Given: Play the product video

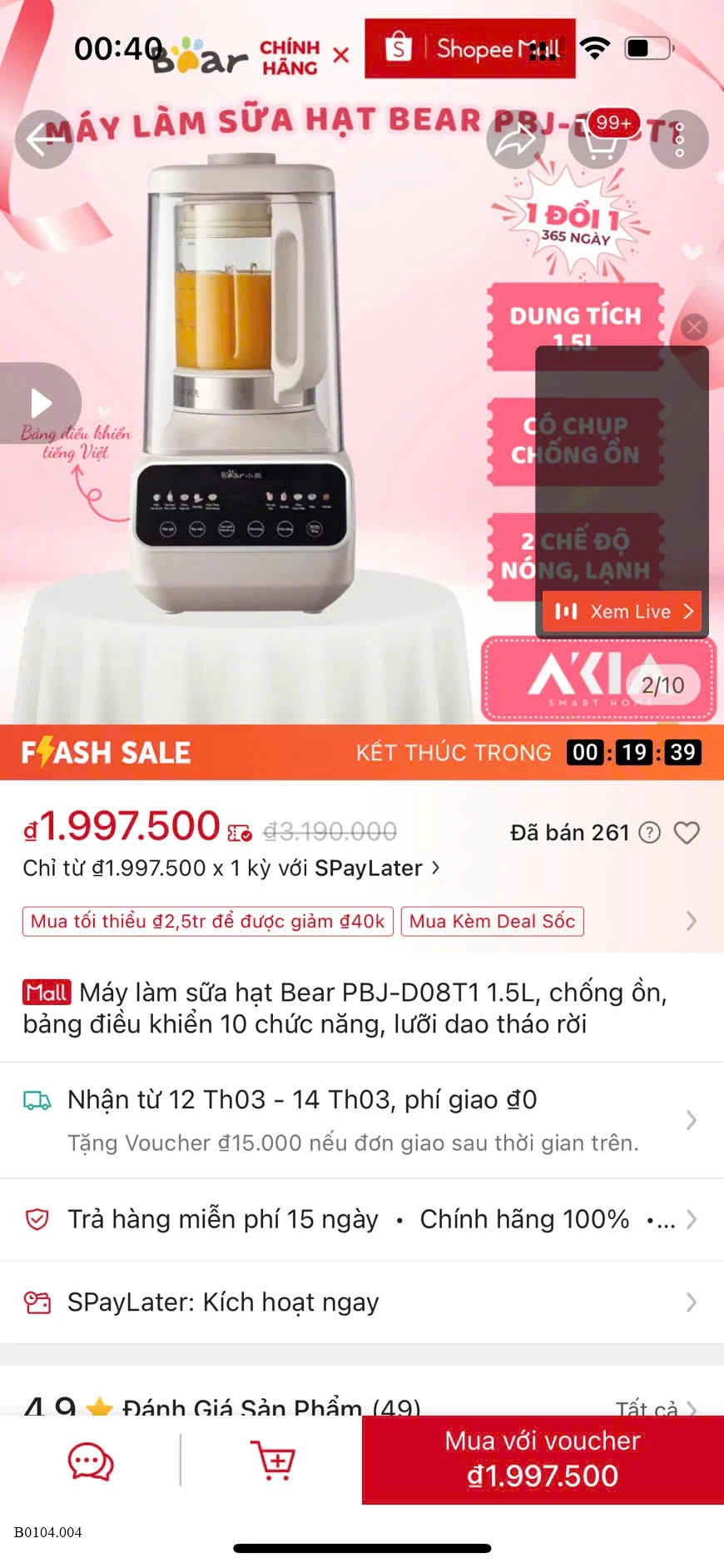Looking at the screenshot, I should point(40,403).
